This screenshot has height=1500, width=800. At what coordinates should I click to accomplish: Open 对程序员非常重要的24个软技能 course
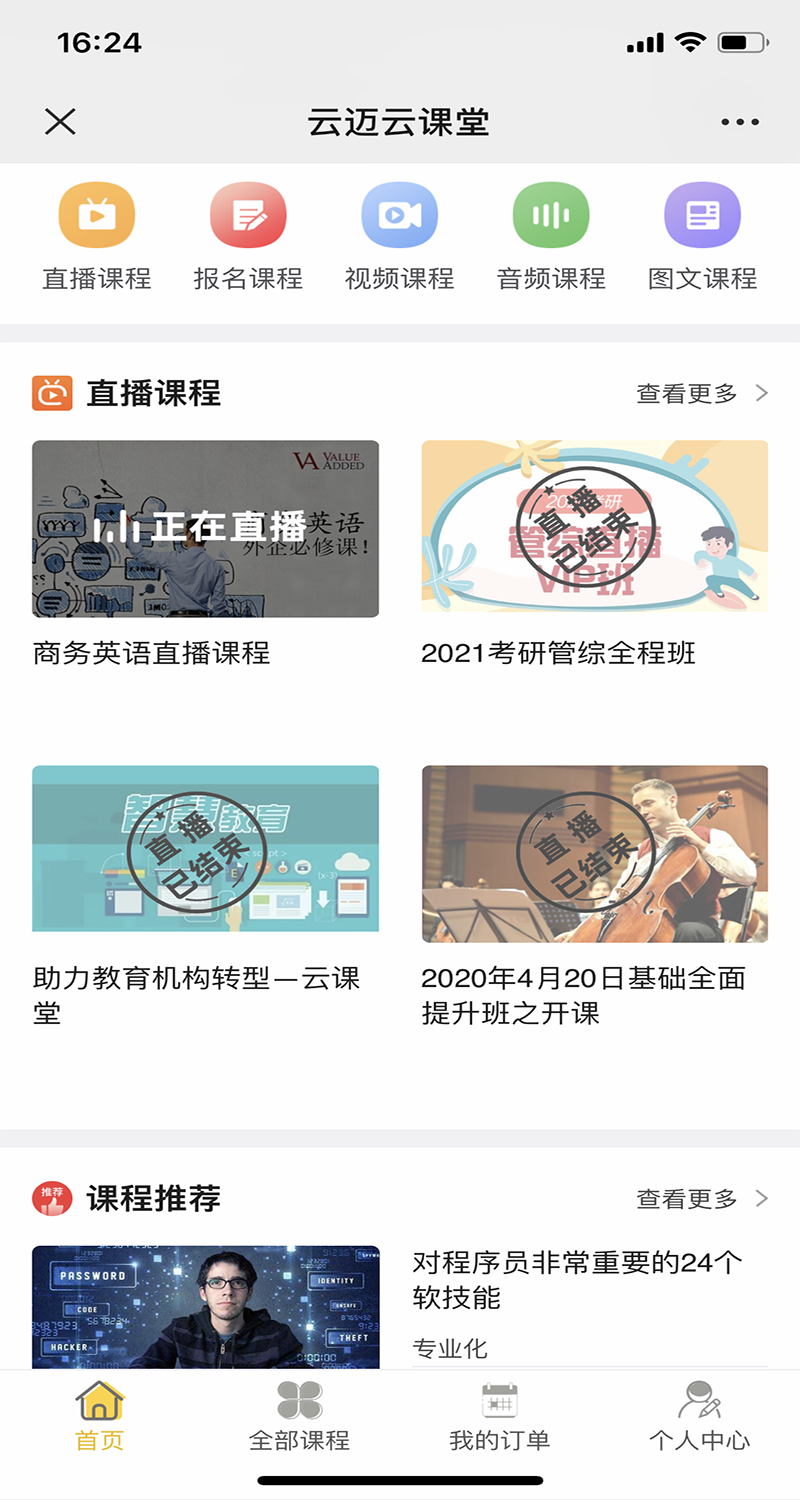[577, 1280]
